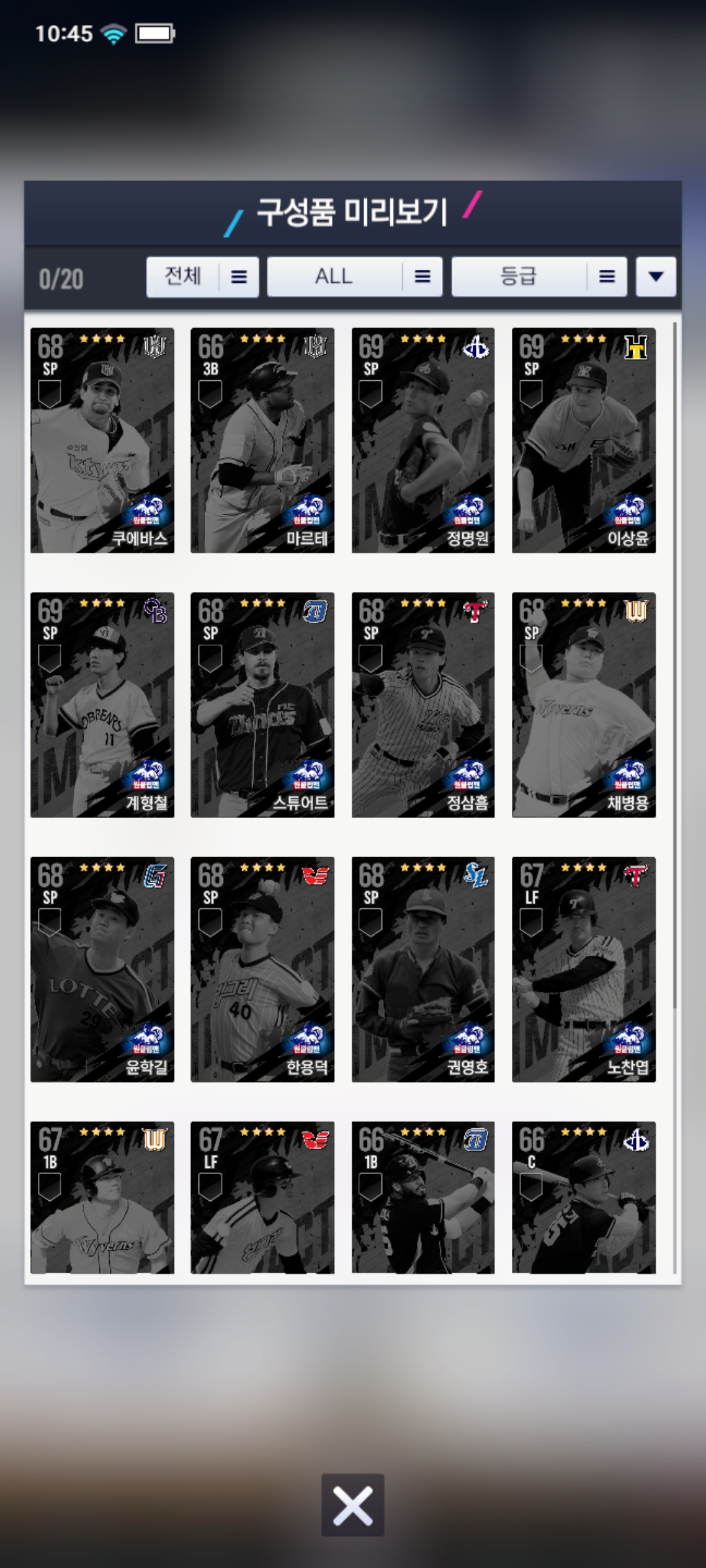Open the 윤학길 player card
The image size is (706, 1568).
[x=102, y=970]
